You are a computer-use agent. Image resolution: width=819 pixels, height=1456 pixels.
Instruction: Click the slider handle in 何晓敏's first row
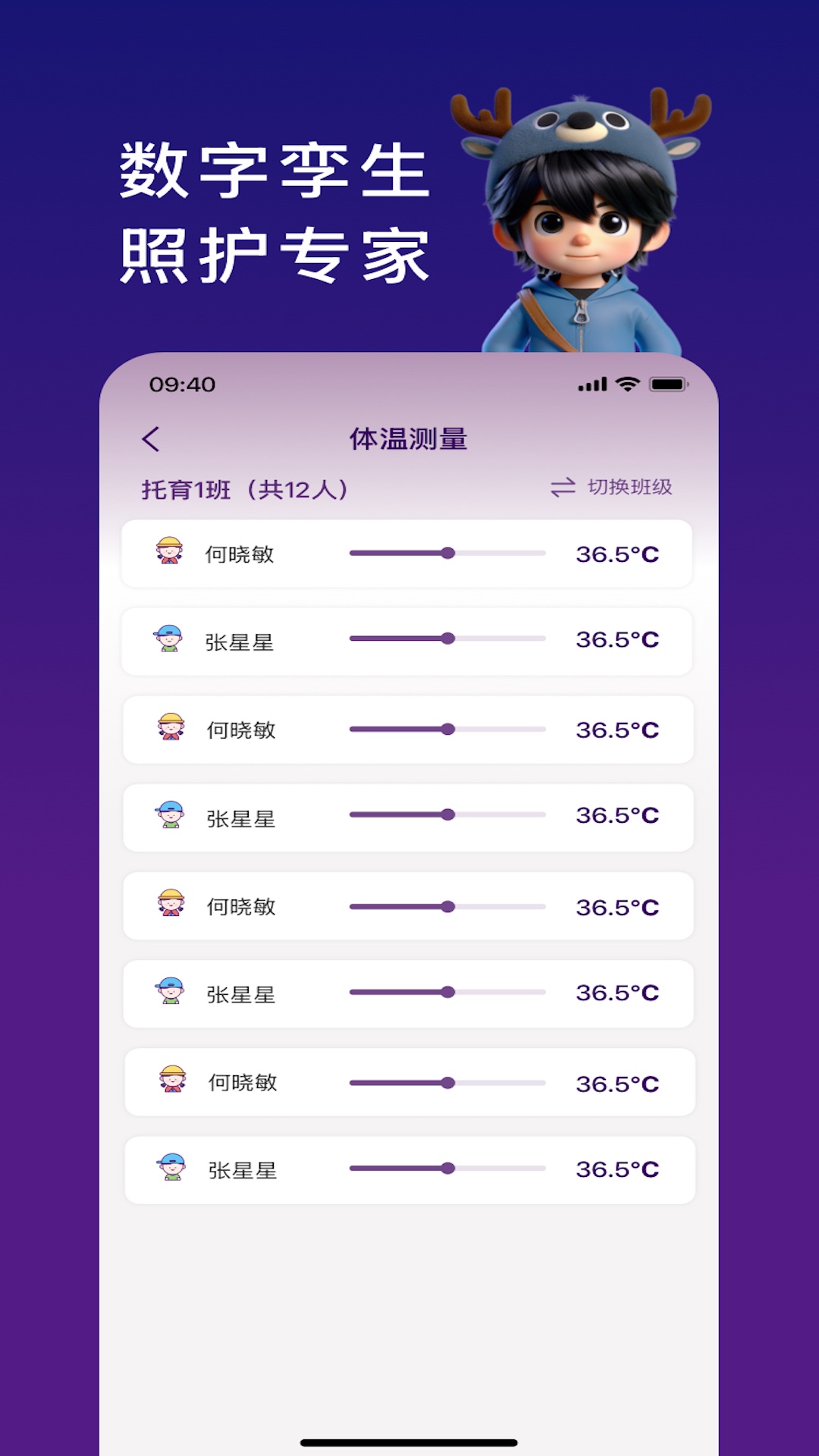pyautogui.click(x=451, y=554)
